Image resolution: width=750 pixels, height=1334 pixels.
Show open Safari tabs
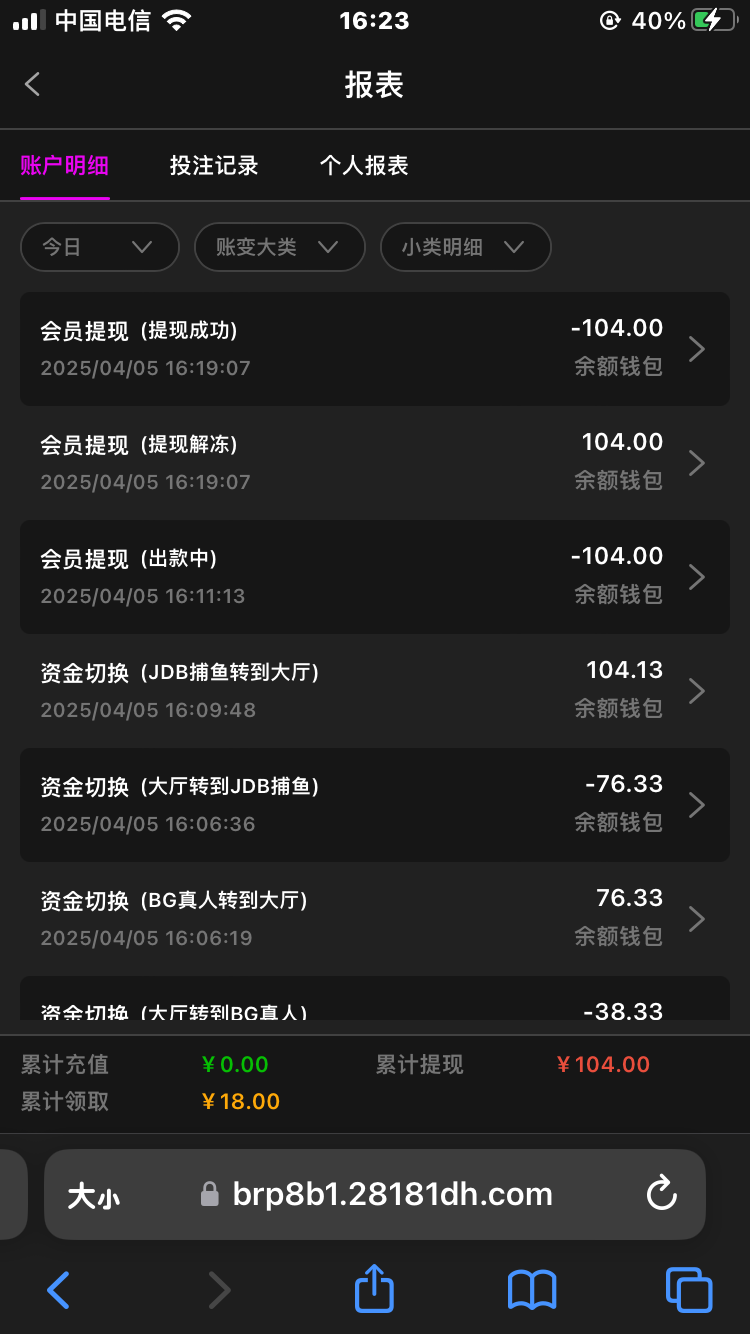(x=689, y=1289)
